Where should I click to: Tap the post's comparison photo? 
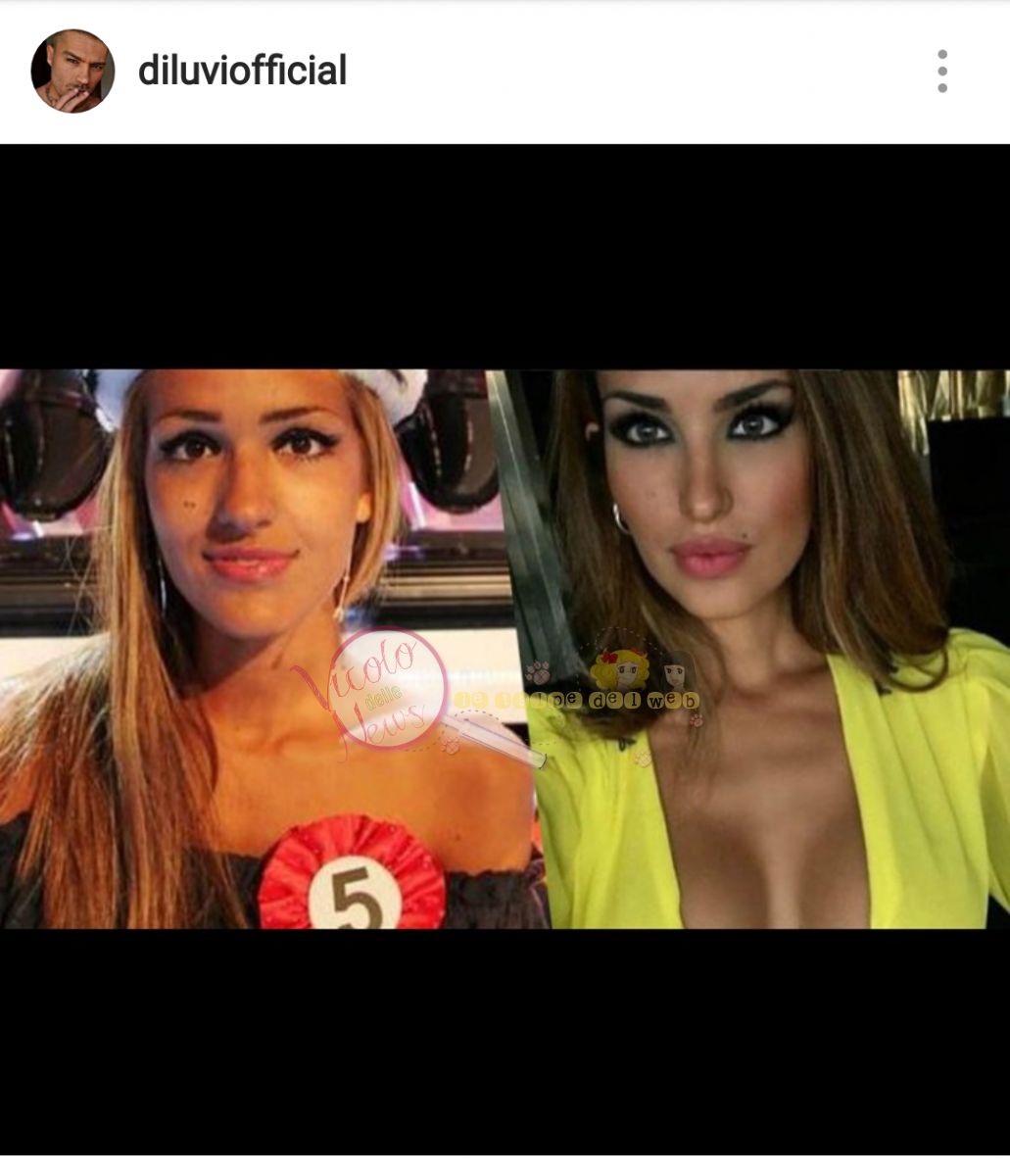pos(505,648)
